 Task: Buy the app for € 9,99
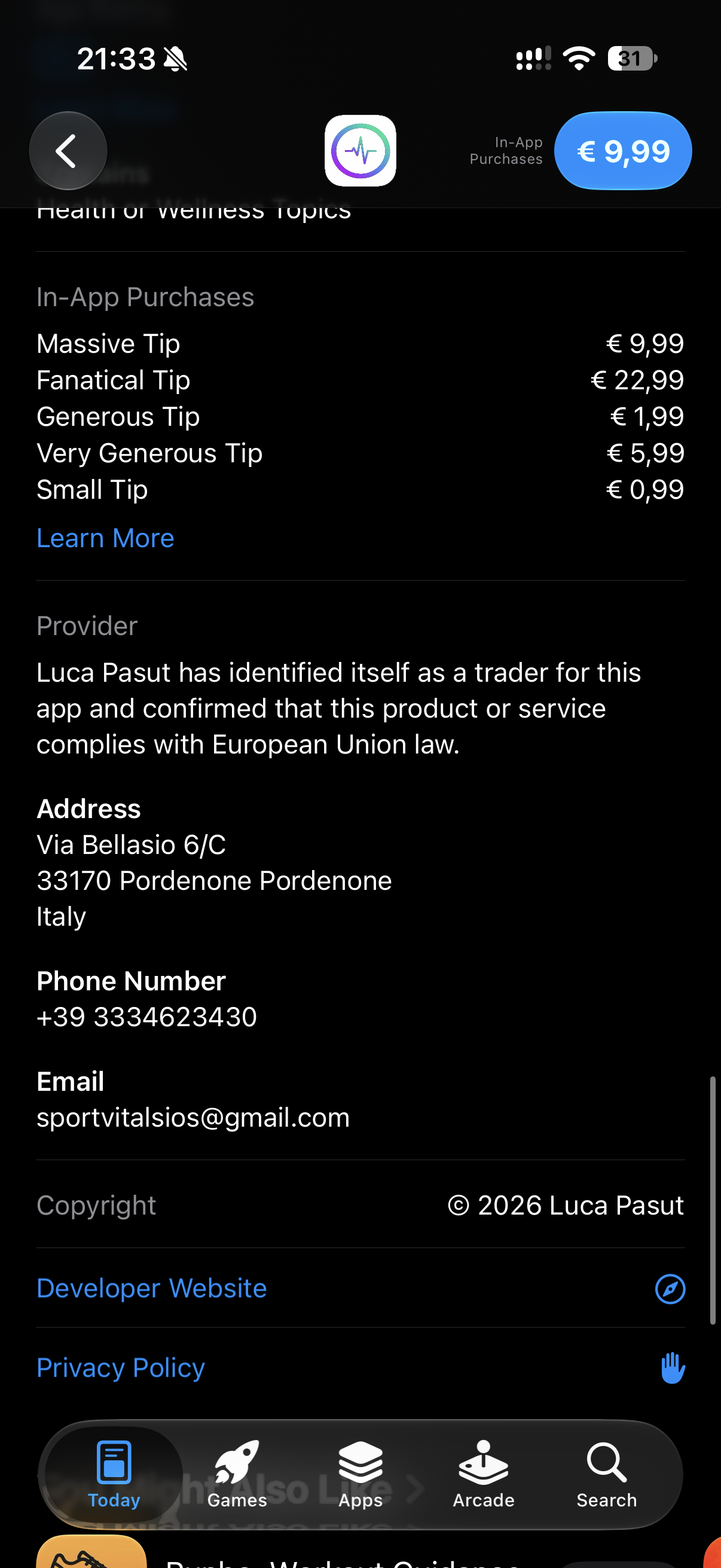tap(622, 150)
